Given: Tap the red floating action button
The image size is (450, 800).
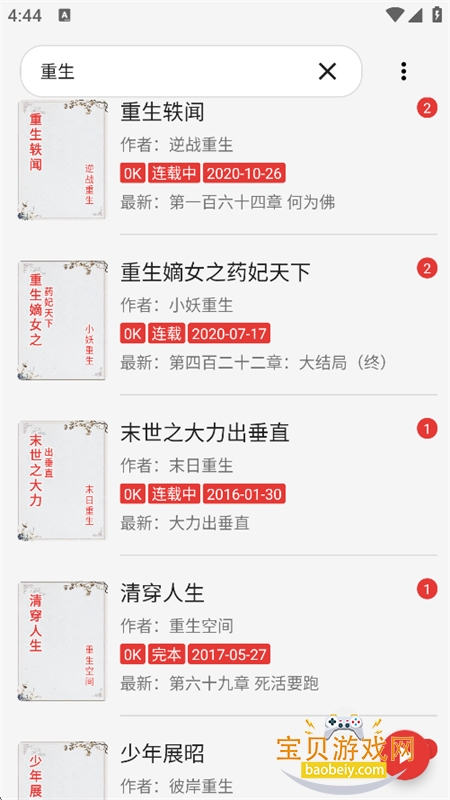Looking at the screenshot, I should [x=406, y=755].
